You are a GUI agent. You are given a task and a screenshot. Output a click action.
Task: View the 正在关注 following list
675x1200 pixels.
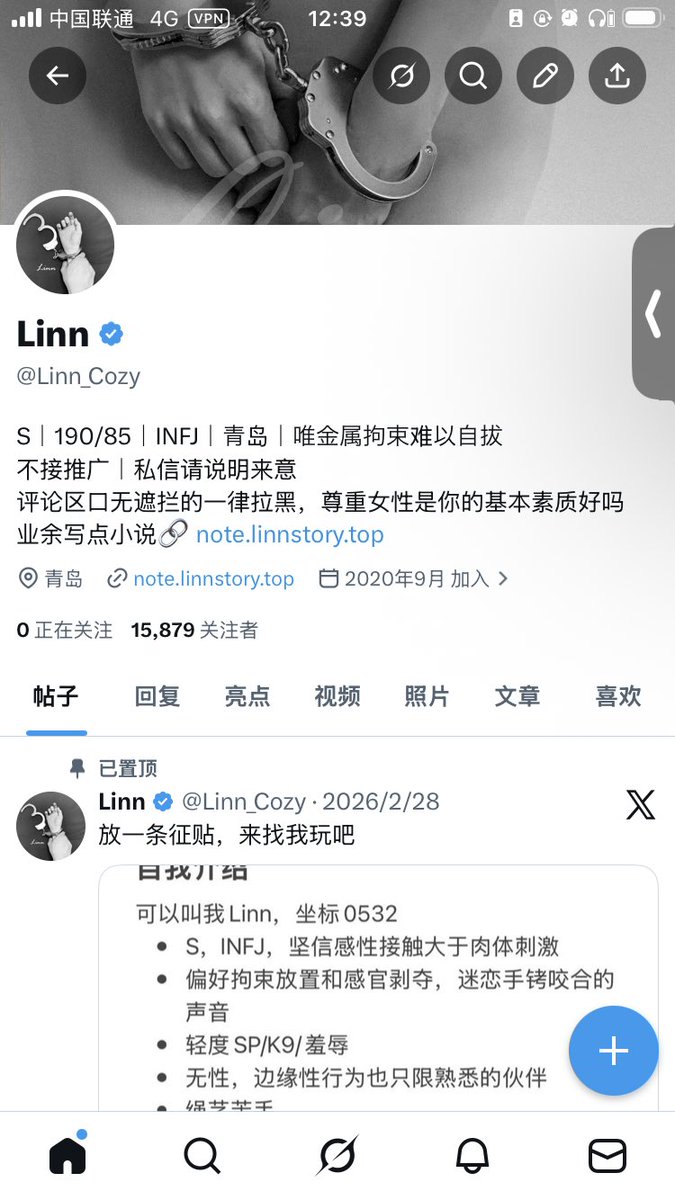click(65, 630)
